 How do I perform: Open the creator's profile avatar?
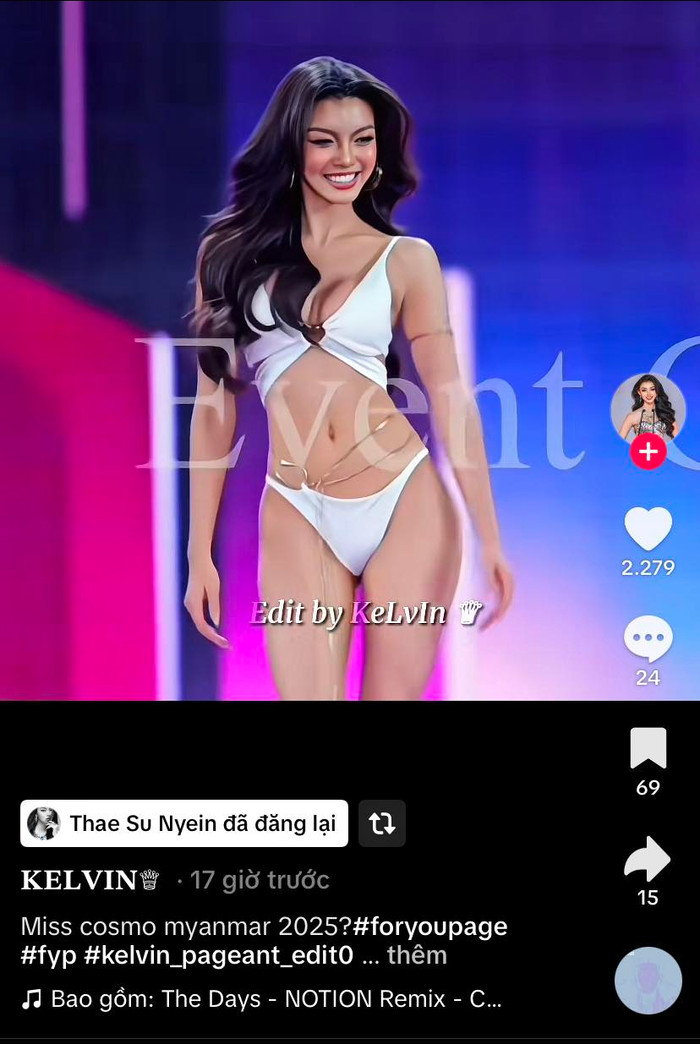(x=648, y=408)
